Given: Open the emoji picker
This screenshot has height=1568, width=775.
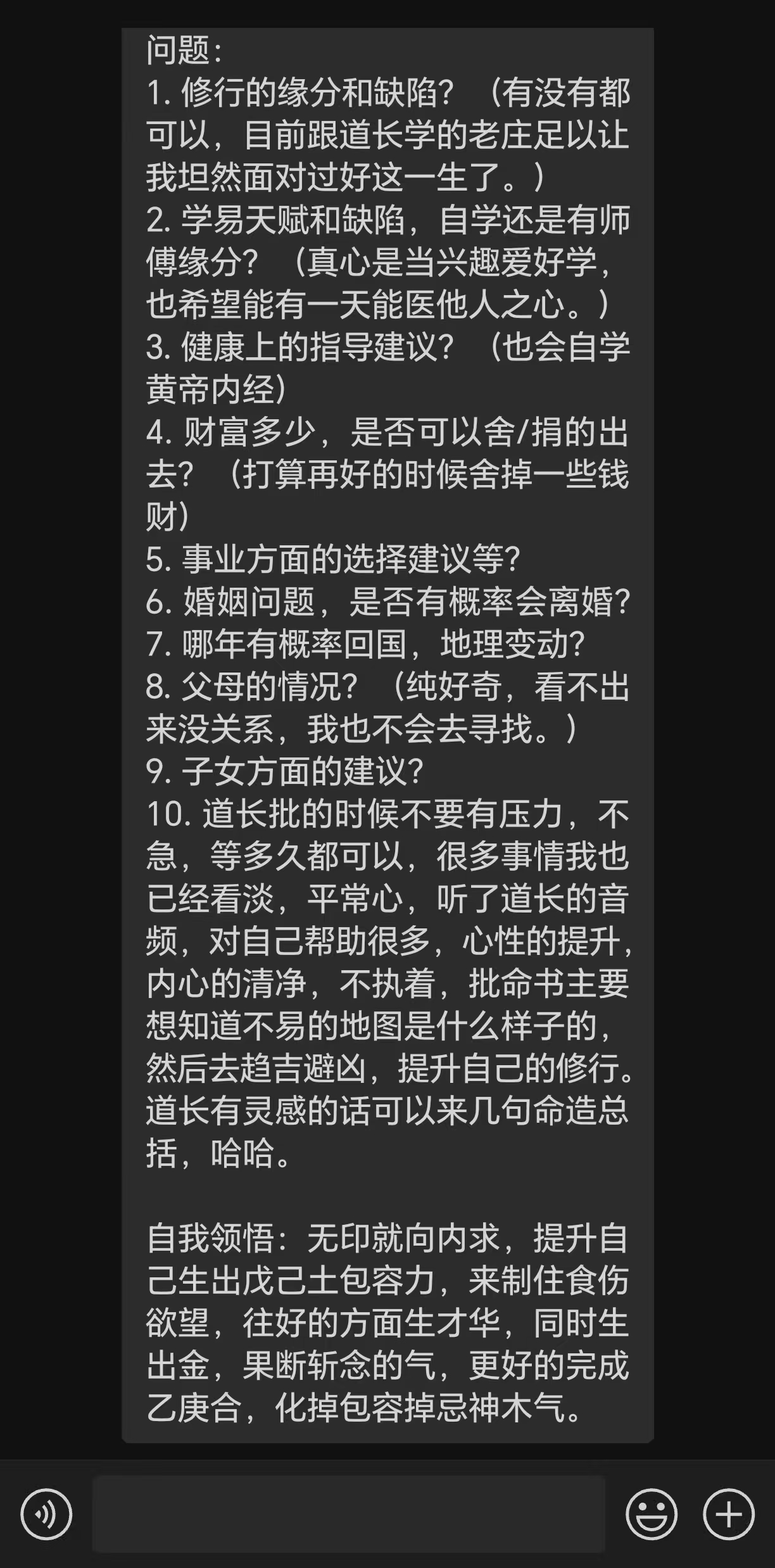Looking at the screenshot, I should pyautogui.click(x=651, y=1514).
